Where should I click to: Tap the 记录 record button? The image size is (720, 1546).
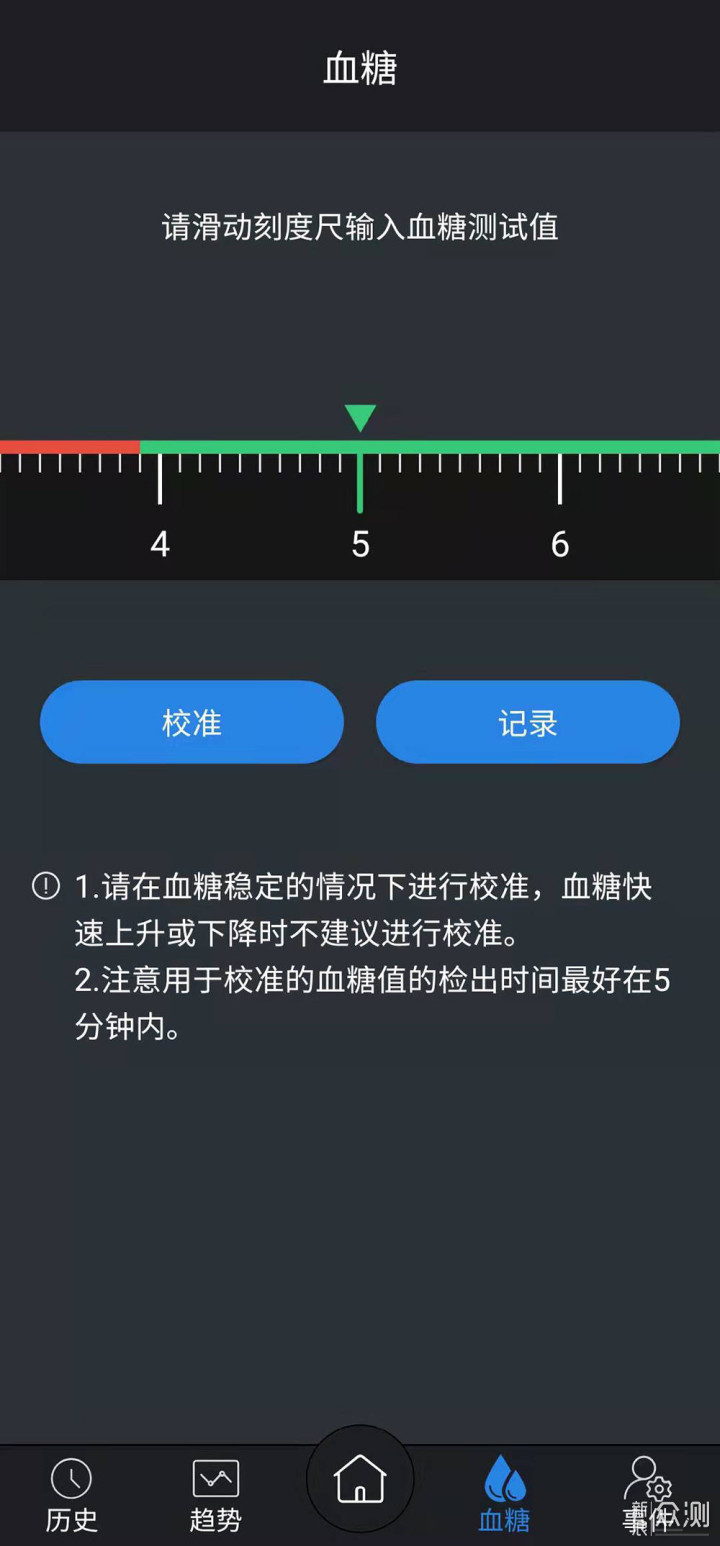coord(527,722)
